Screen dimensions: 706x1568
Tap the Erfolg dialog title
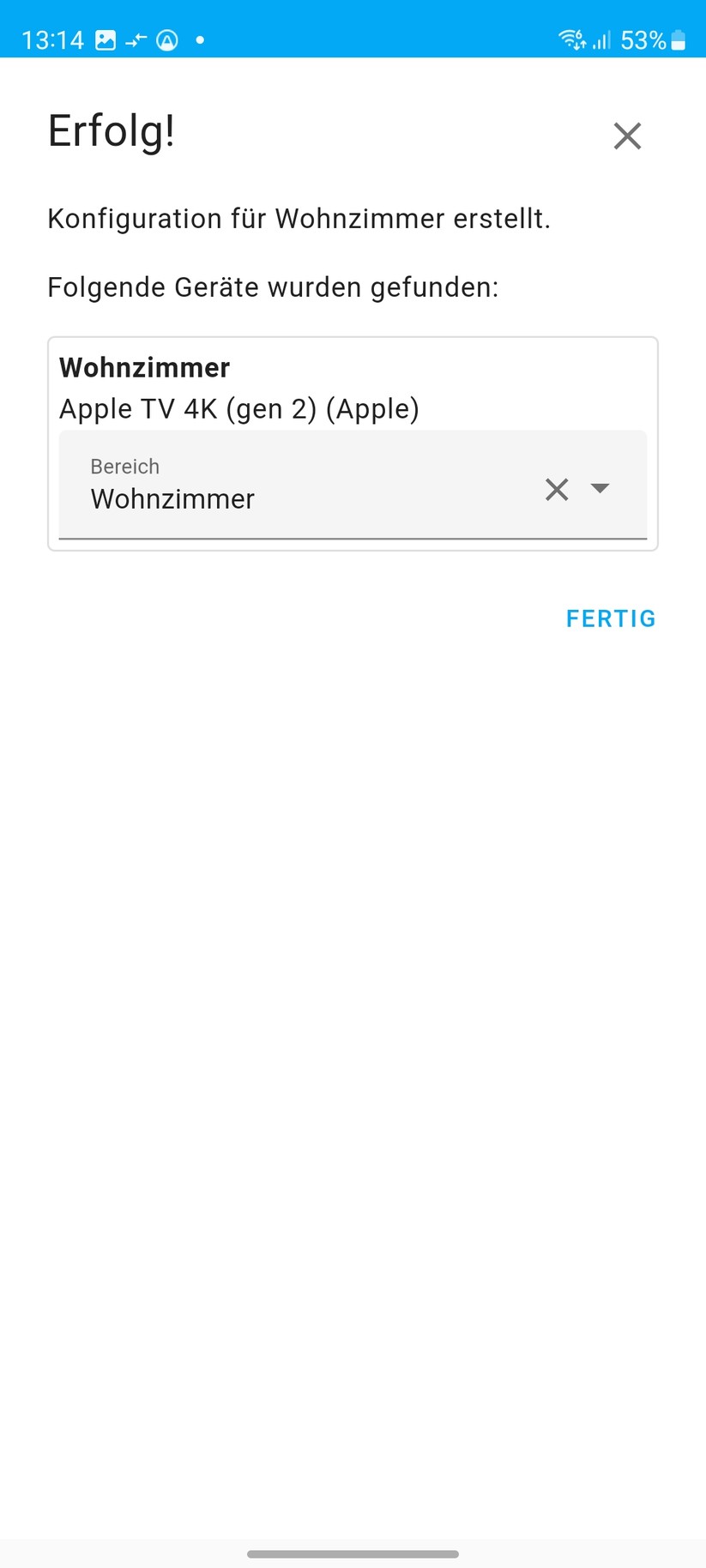click(111, 130)
